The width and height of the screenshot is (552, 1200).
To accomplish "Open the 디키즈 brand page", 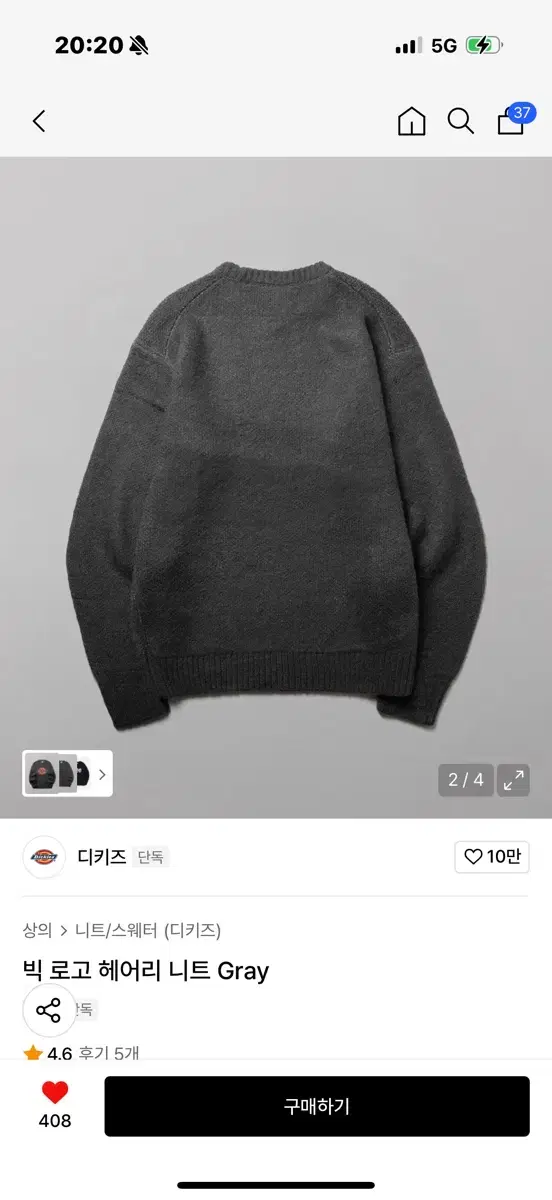I will click(102, 857).
